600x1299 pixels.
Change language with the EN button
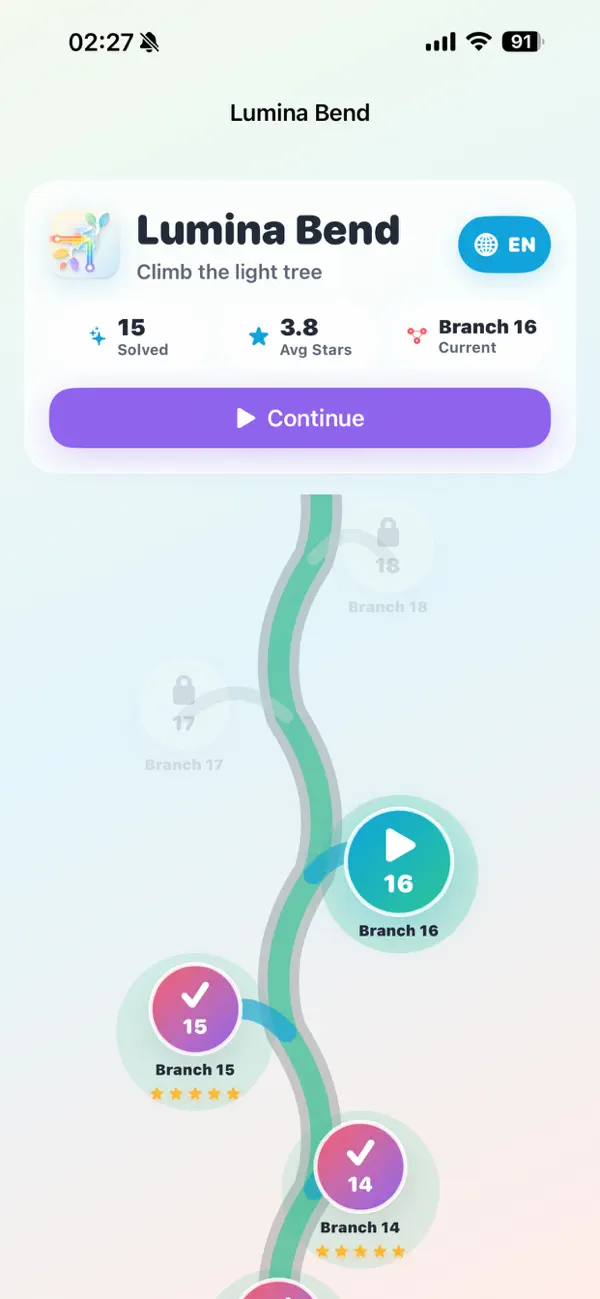click(505, 245)
